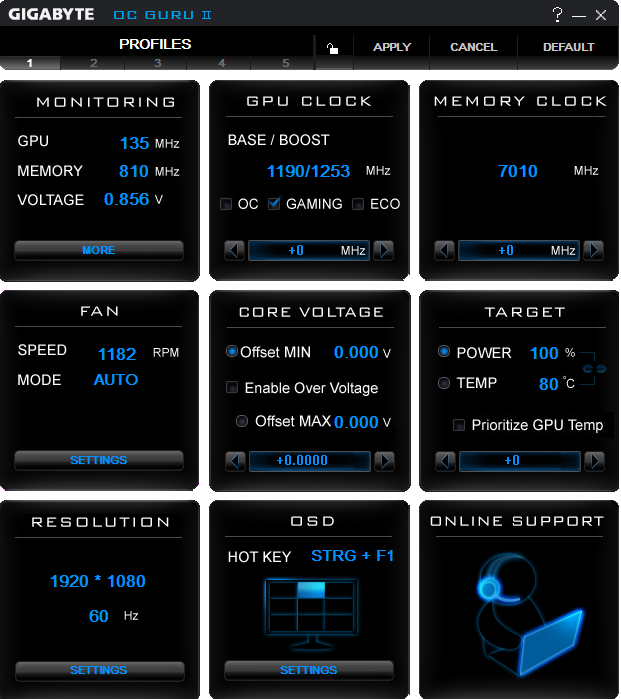This screenshot has height=699, width=621.
Task: Check Enable Over Voltage
Action: (x=232, y=388)
